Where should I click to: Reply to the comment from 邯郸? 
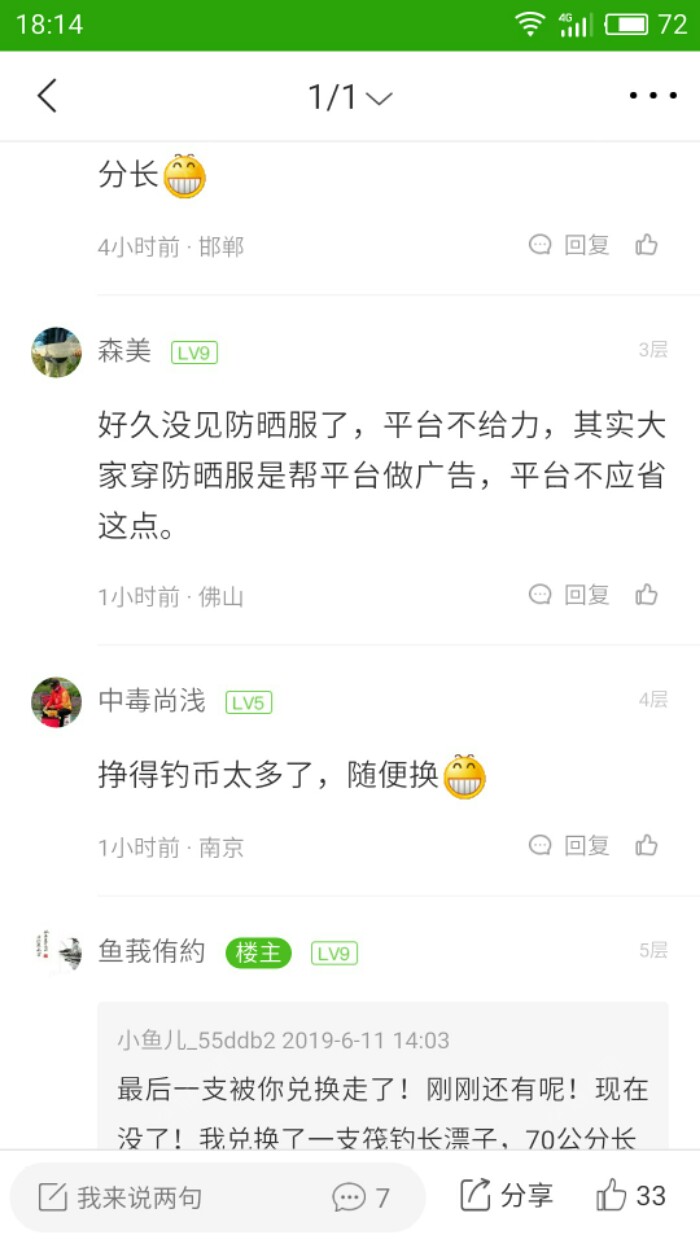point(570,245)
